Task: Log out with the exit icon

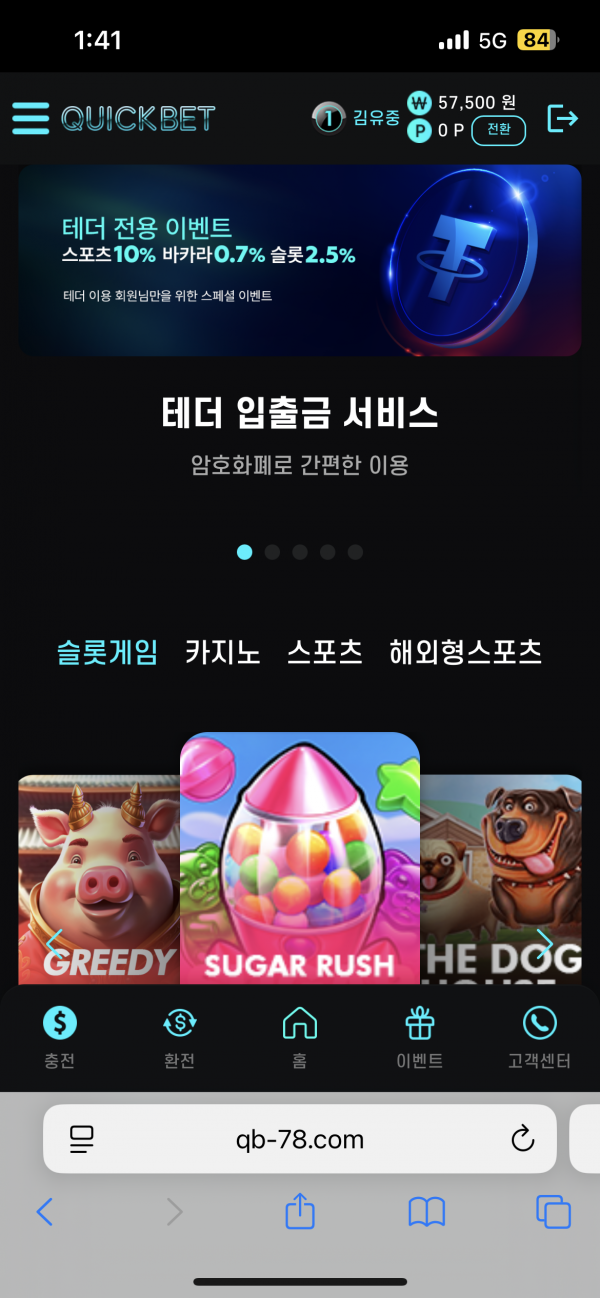Action: pyautogui.click(x=562, y=118)
